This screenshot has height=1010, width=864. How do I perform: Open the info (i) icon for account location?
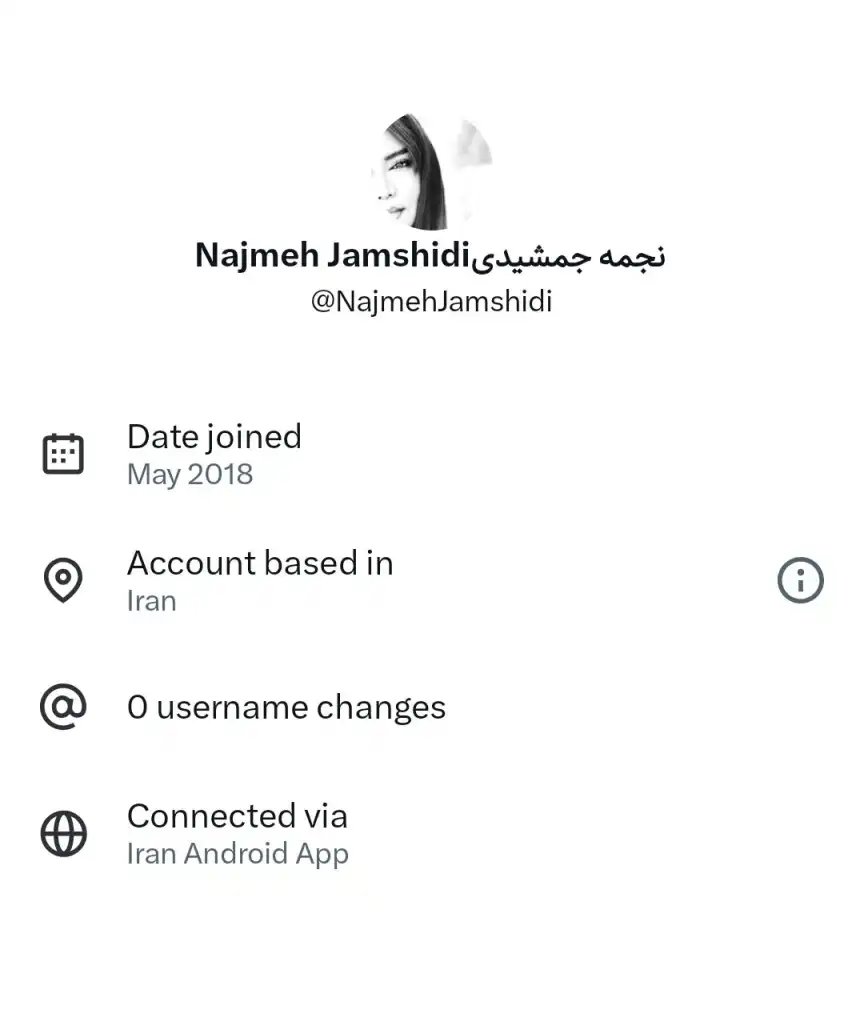tap(800, 580)
